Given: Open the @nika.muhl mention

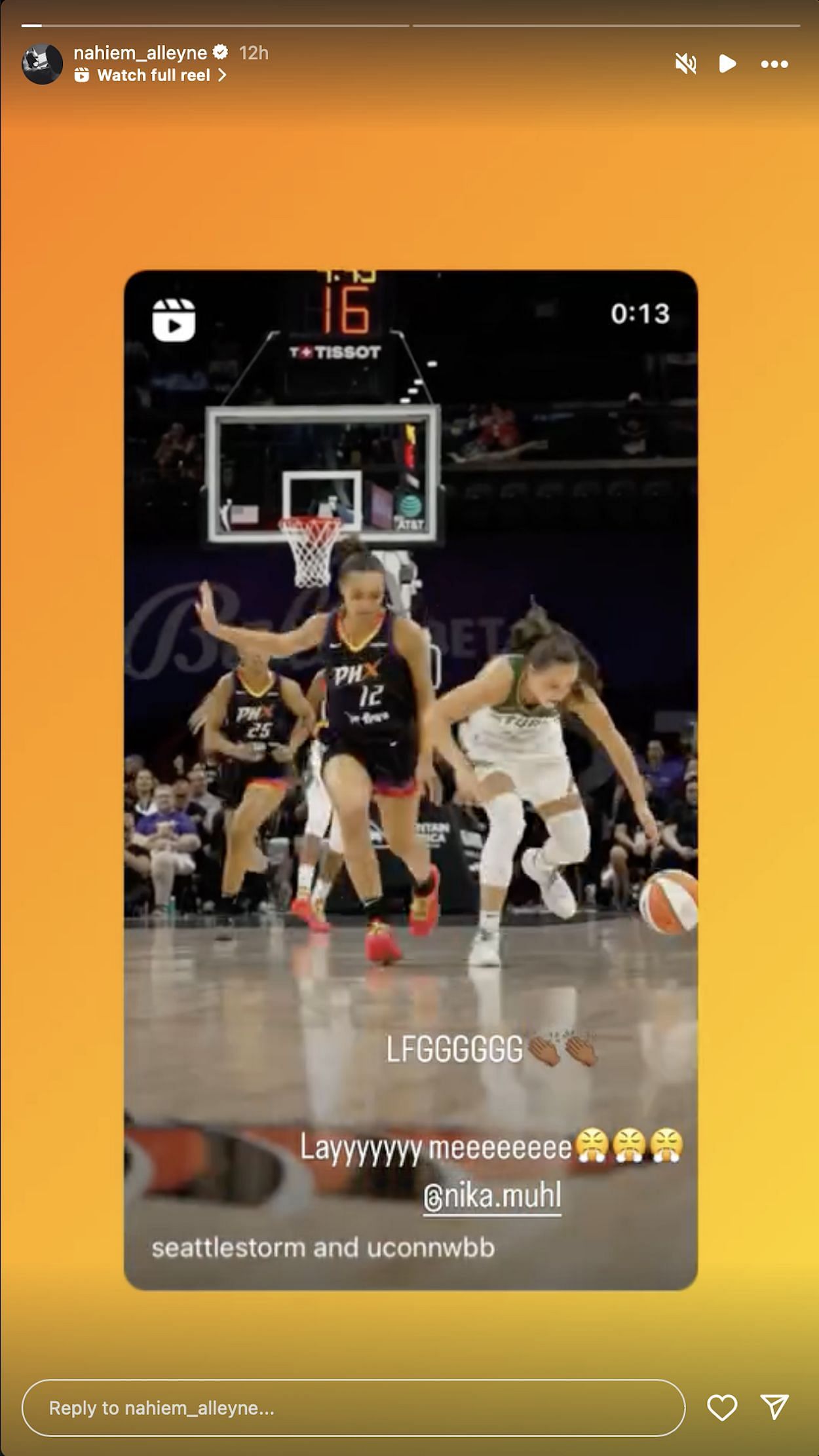Looking at the screenshot, I should pyautogui.click(x=492, y=1196).
